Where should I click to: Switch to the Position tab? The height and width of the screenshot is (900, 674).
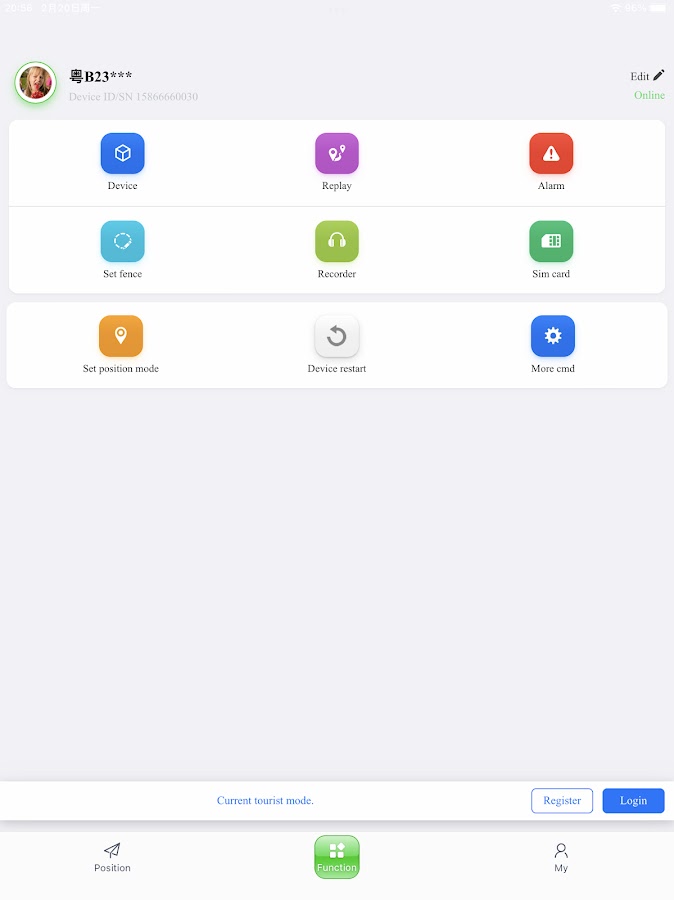(x=112, y=857)
